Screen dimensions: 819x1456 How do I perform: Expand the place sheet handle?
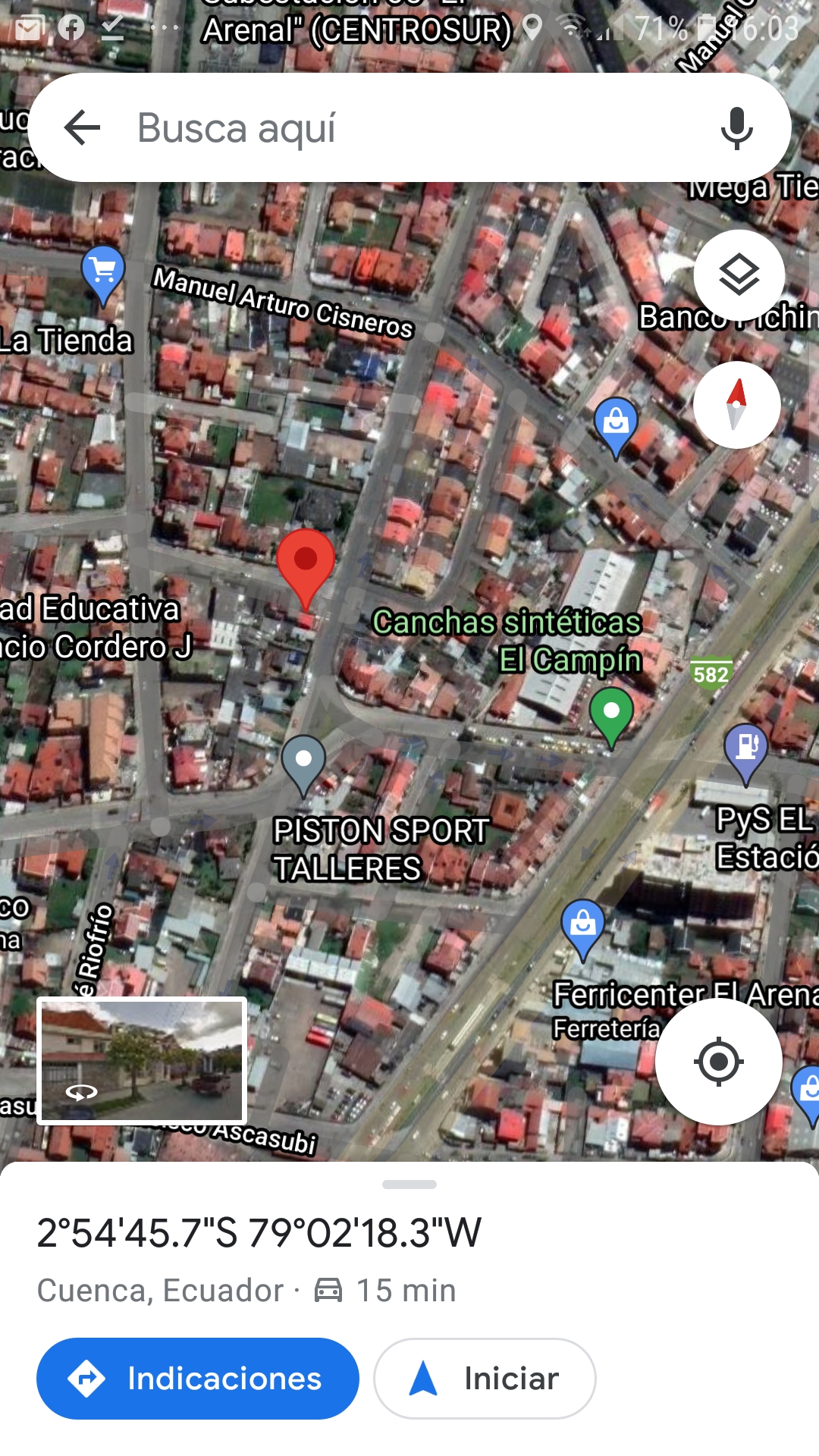click(x=409, y=1184)
